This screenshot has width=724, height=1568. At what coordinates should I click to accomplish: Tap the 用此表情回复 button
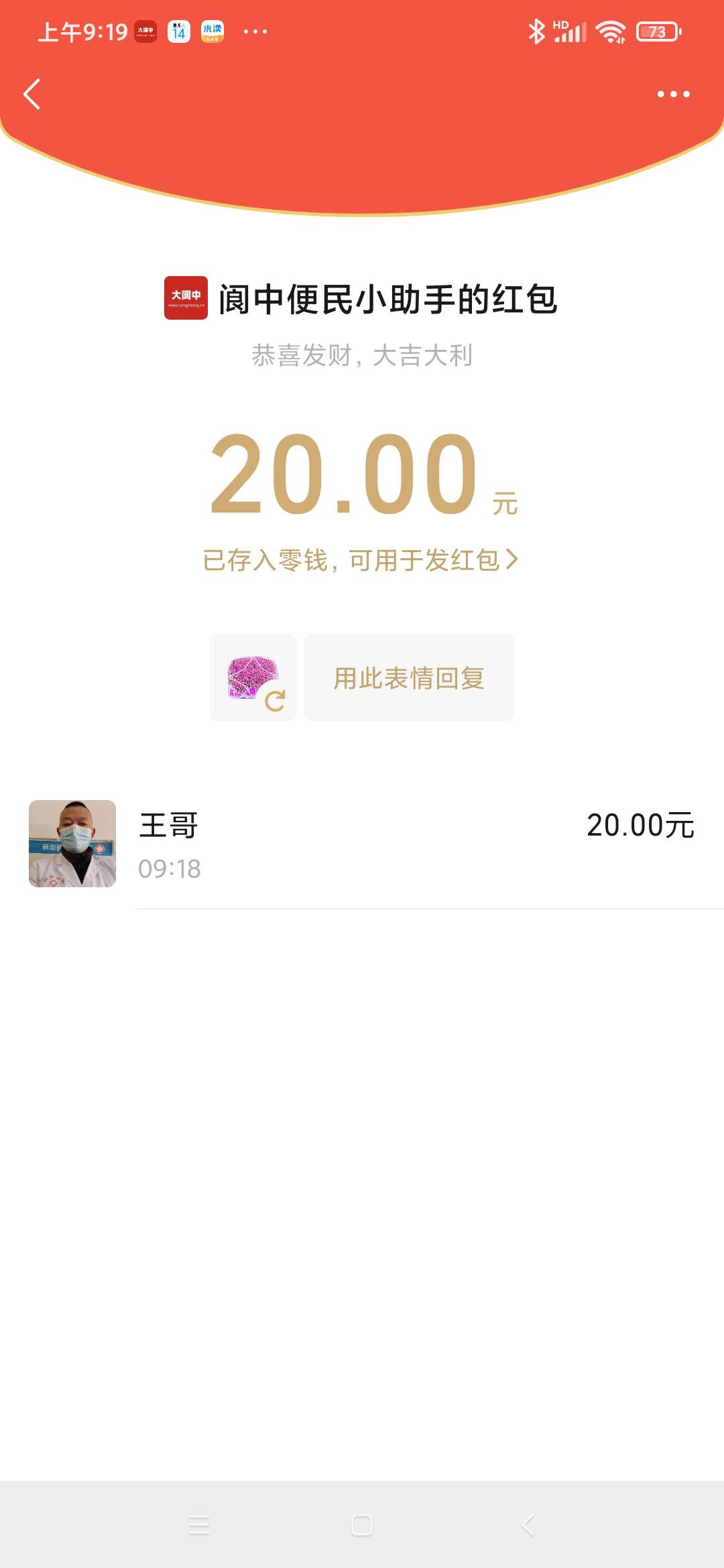coord(409,678)
